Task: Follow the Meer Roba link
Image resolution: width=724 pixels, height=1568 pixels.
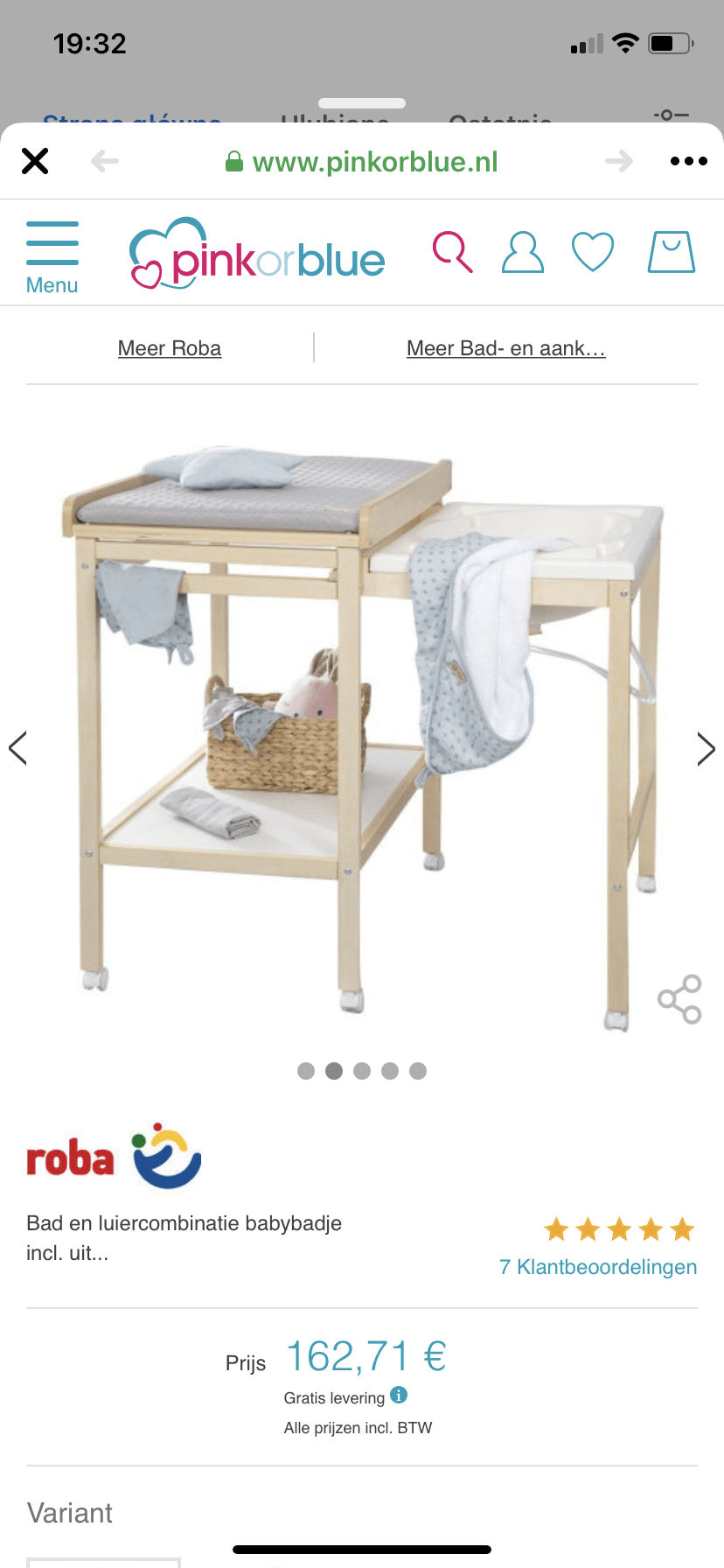Action: pyautogui.click(x=170, y=348)
